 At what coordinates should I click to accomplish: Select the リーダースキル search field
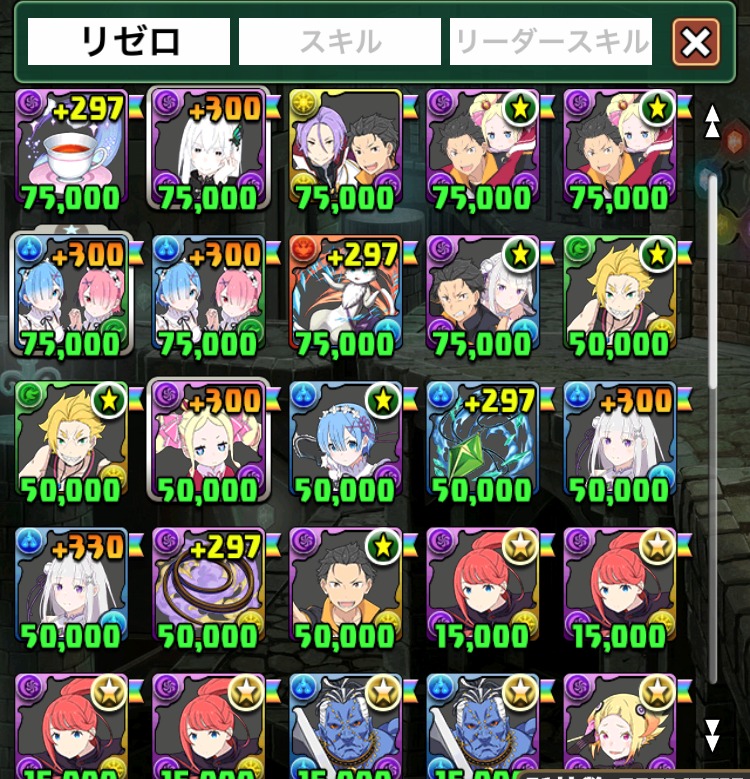(551, 42)
